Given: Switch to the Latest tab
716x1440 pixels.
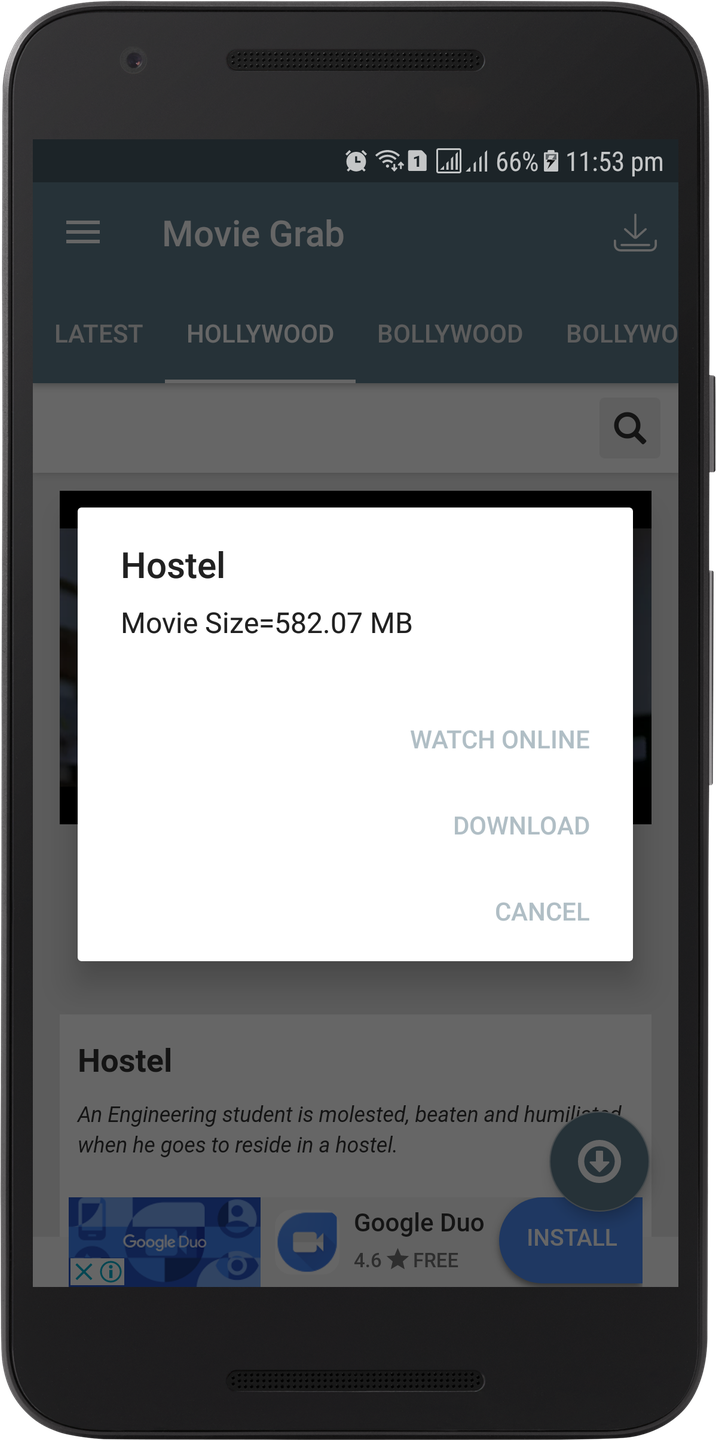Looking at the screenshot, I should click(98, 334).
